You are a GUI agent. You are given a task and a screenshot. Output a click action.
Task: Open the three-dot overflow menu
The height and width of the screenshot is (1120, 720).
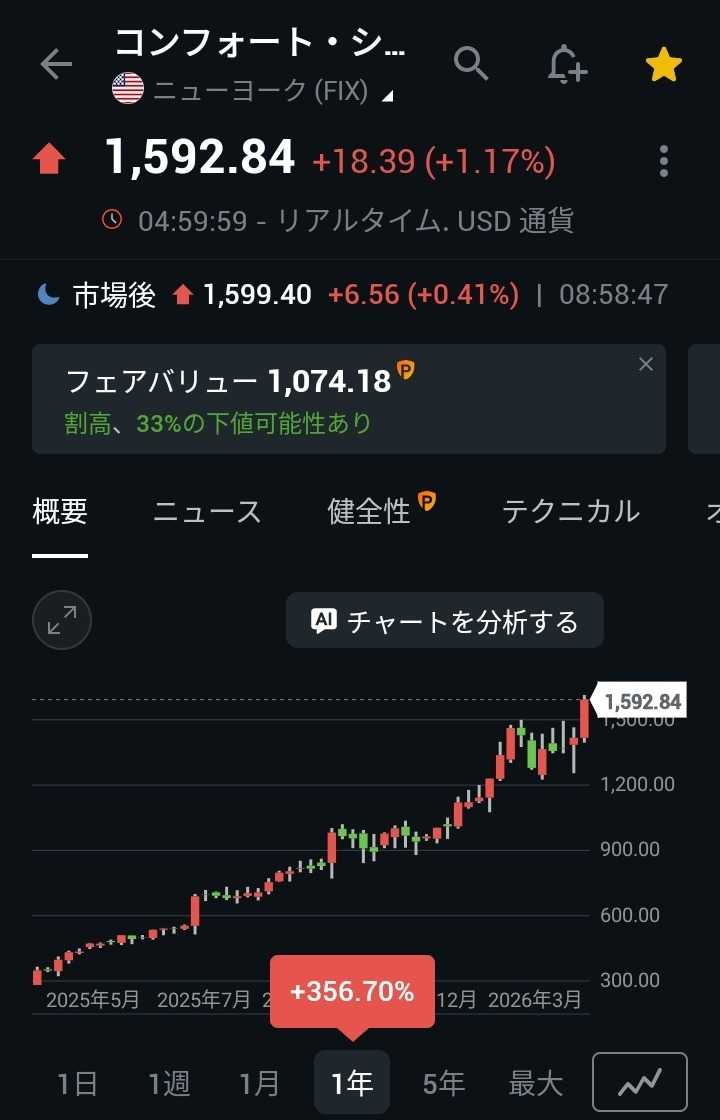pos(664,161)
